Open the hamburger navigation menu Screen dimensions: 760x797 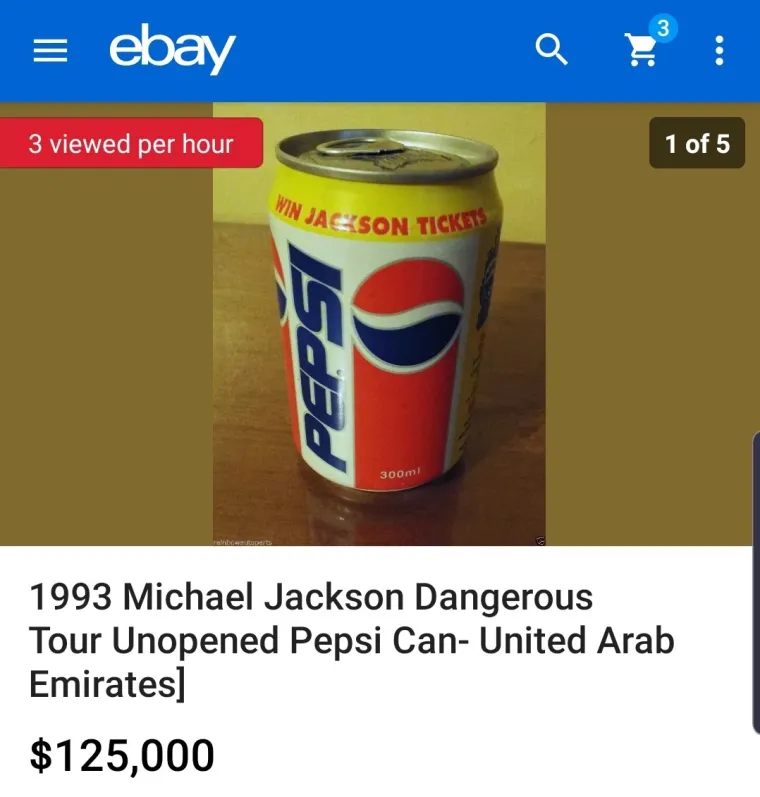coord(49,52)
